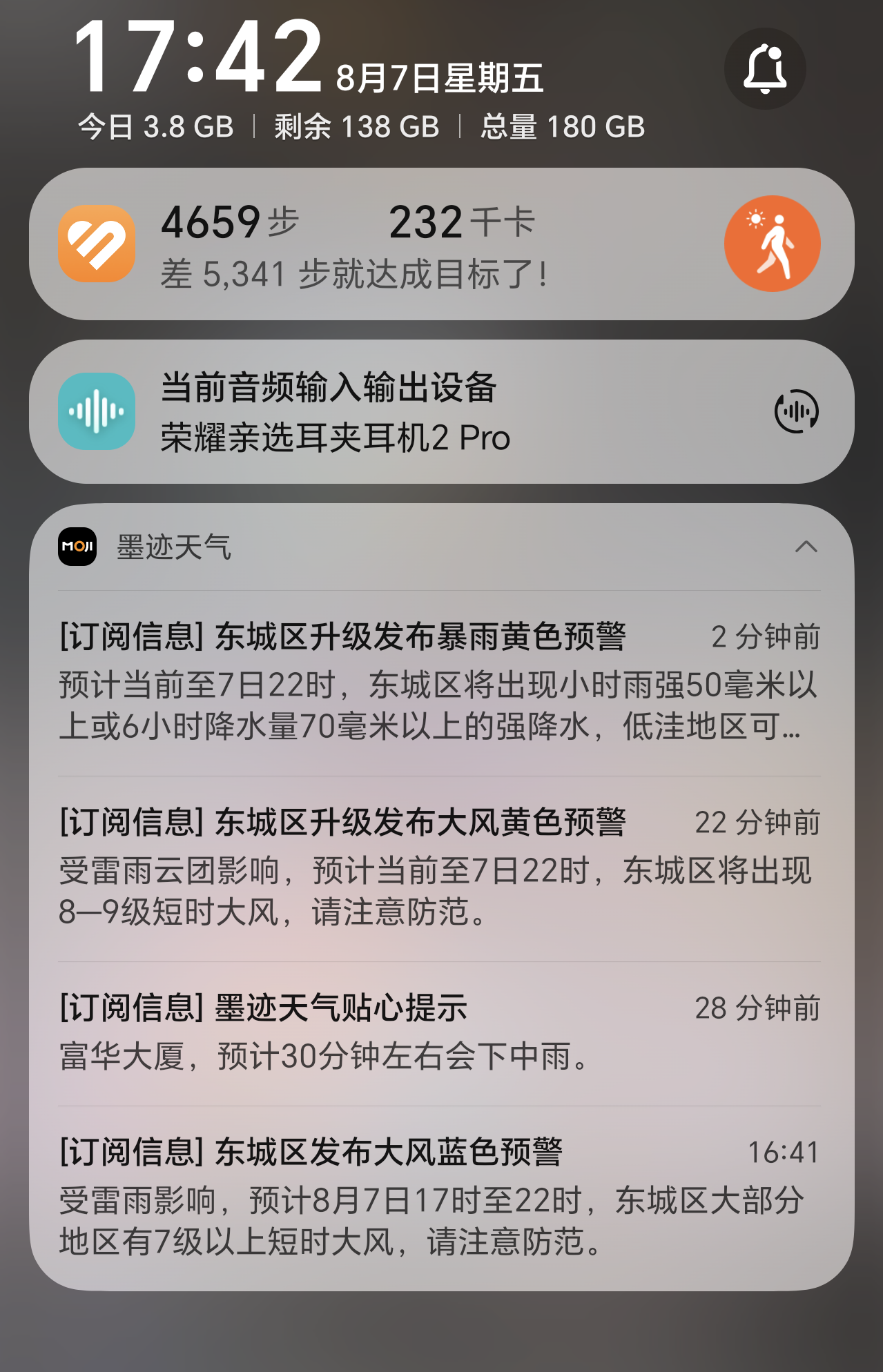Open the notification bell settings icon
The height and width of the screenshot is (1372, 883).
tap(765, 68)
